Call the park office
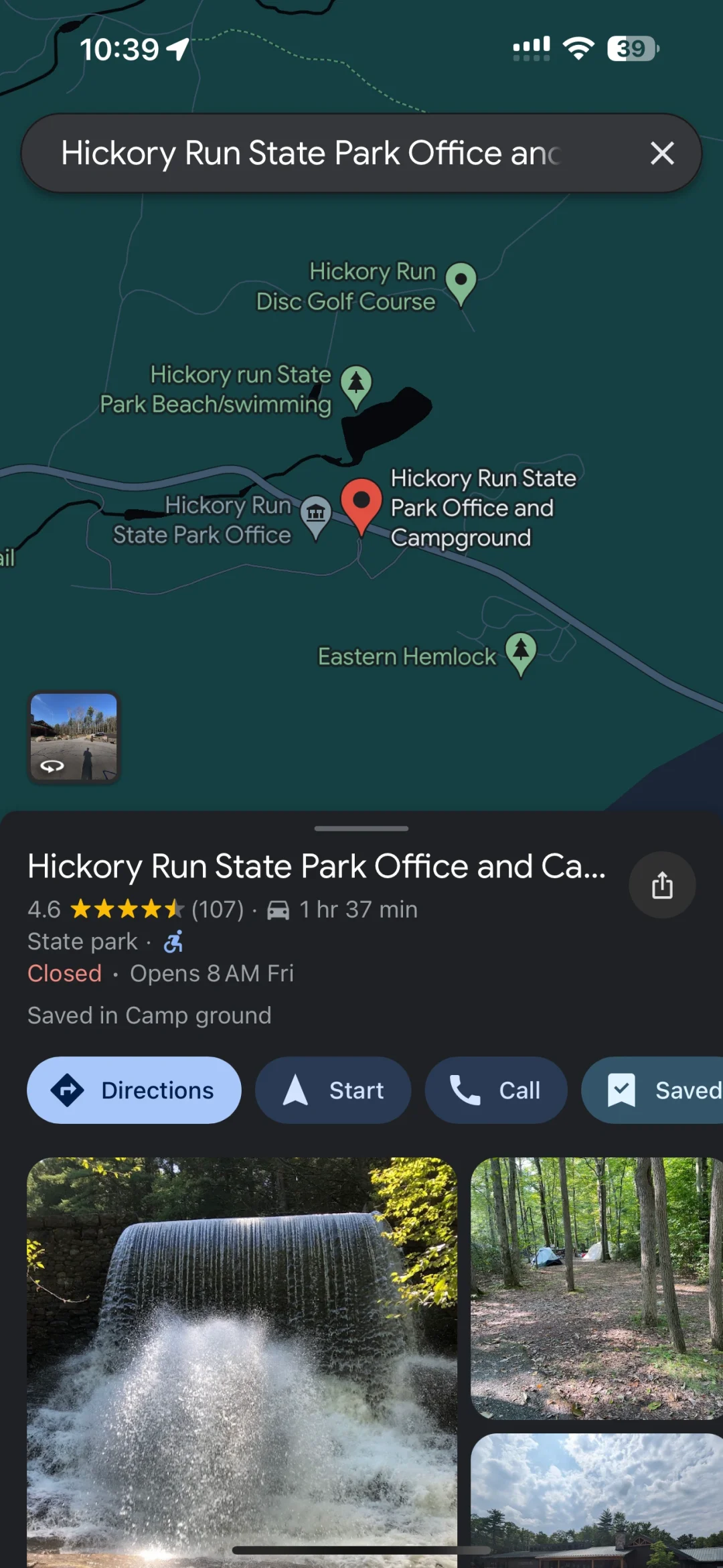723x1568 pixels. [x=495, y=1090]
